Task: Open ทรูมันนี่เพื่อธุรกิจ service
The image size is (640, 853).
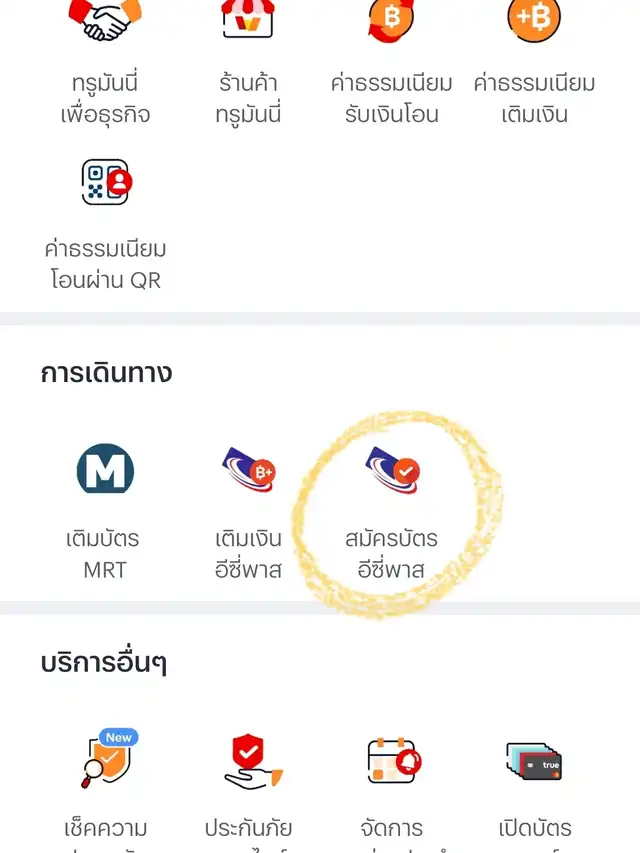Action: tap(105, 60)
